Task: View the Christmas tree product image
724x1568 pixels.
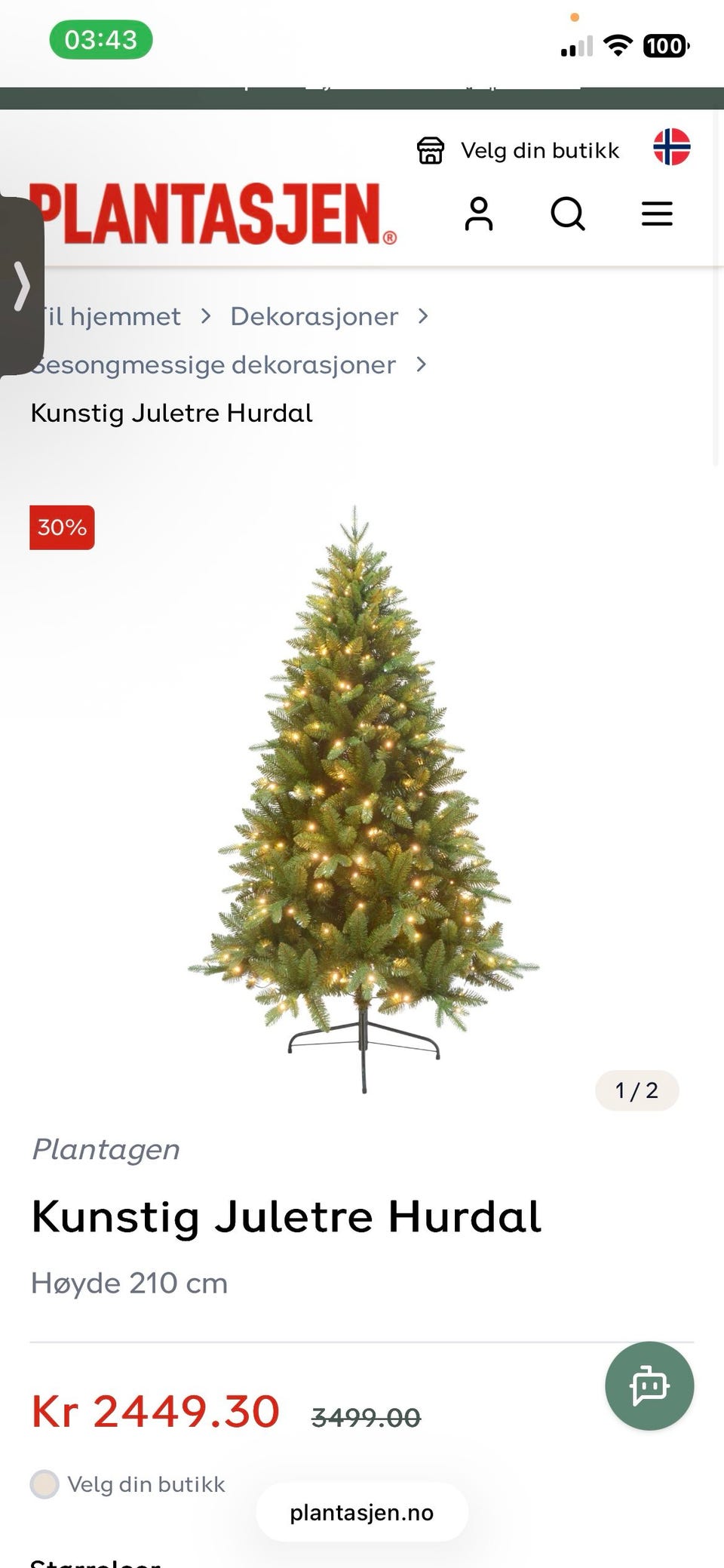Action: (363, 798)
